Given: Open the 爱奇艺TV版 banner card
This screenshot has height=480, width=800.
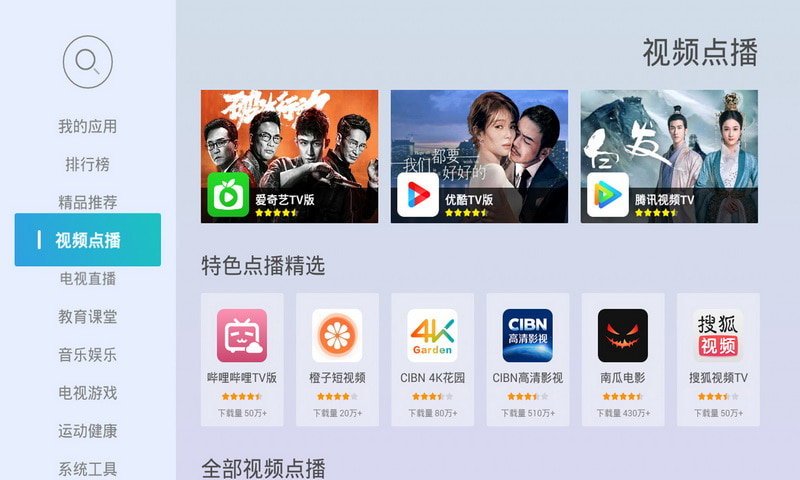Looking at the screenshot, I should [289, 156].
